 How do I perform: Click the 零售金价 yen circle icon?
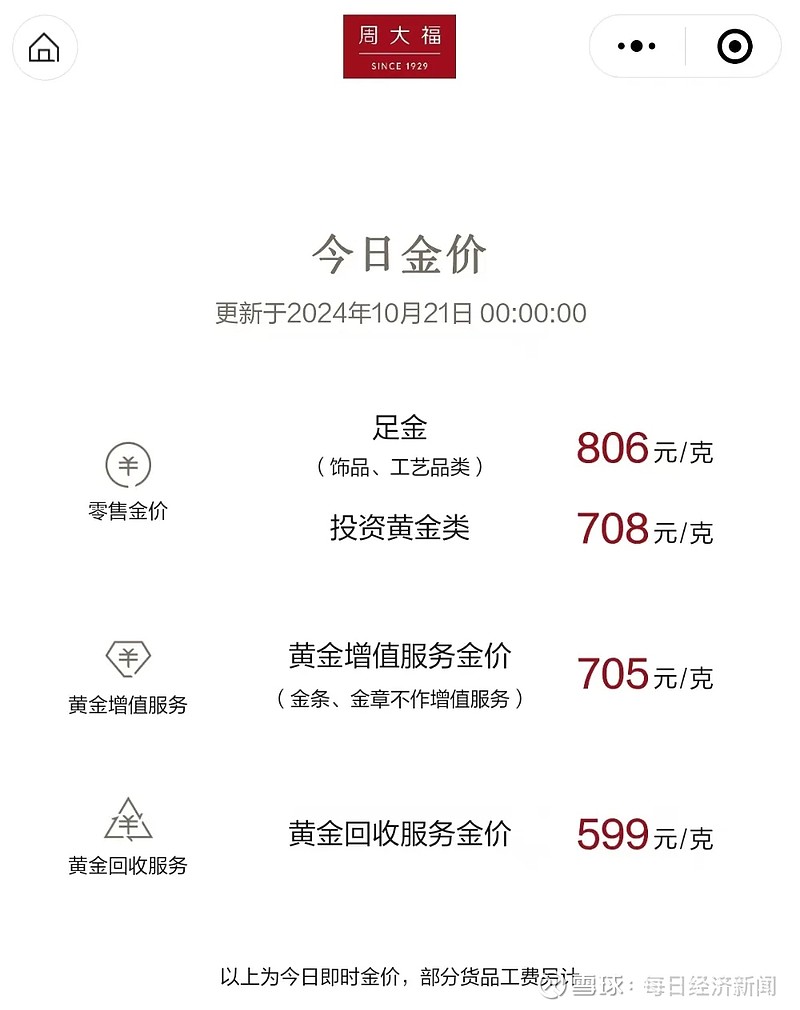[126, 465]
